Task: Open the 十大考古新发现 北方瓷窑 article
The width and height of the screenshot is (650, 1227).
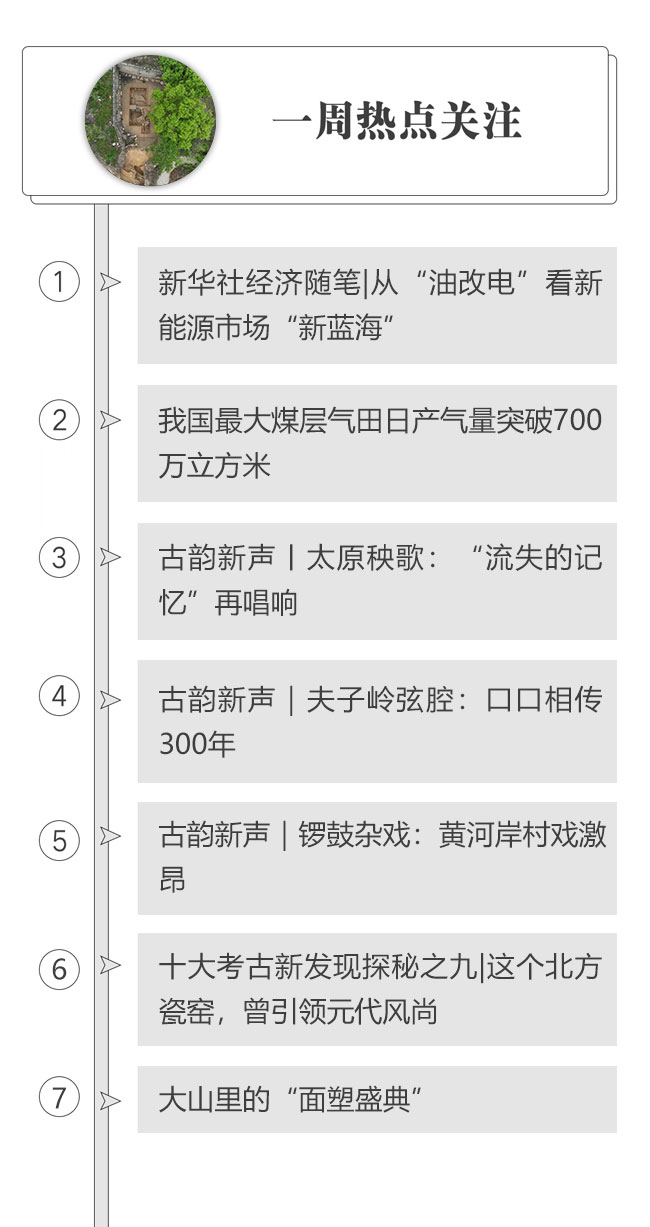Action: pyautogui.click(x=378, y=989)
